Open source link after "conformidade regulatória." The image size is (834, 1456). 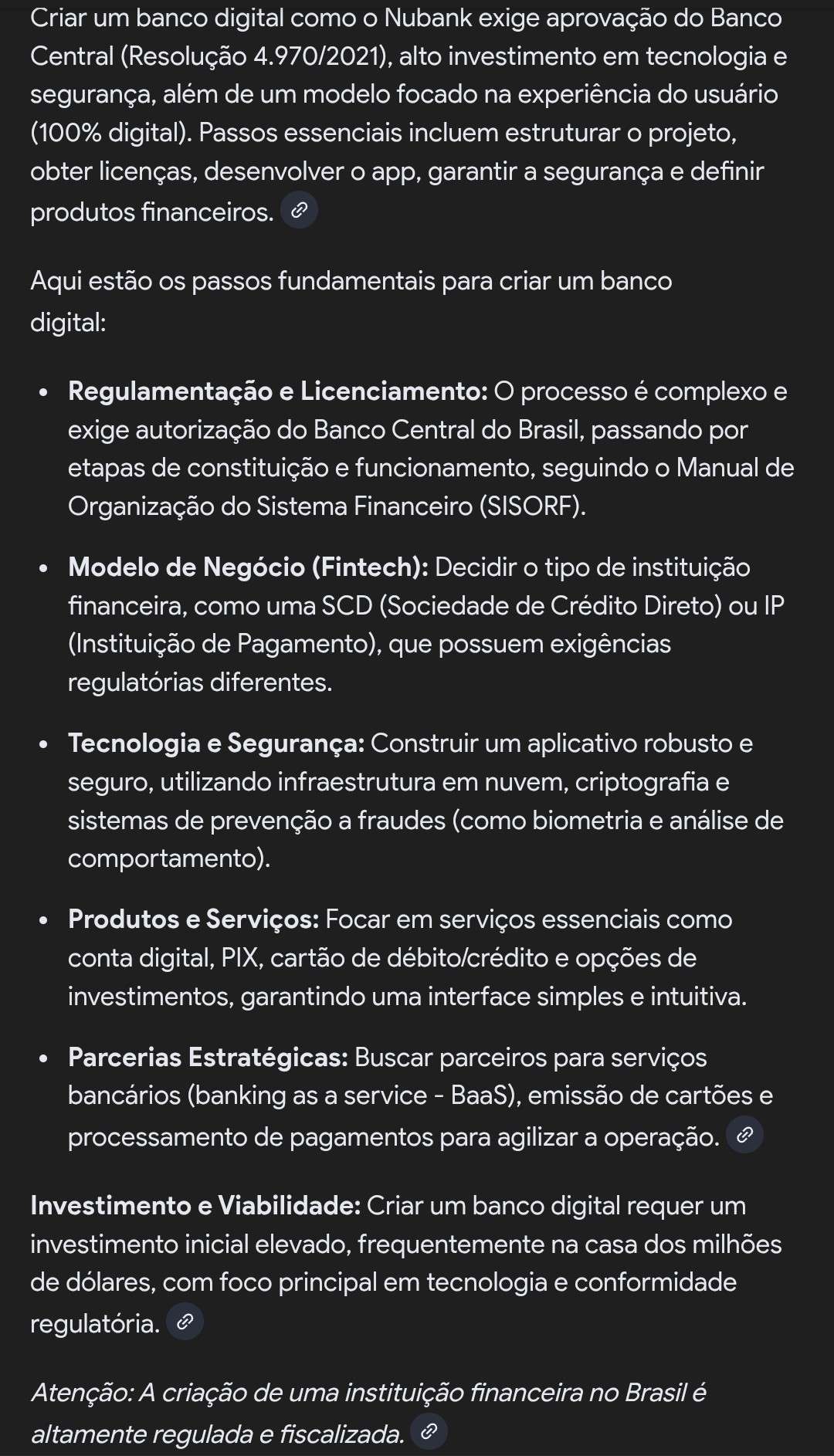coord(185,1322)
